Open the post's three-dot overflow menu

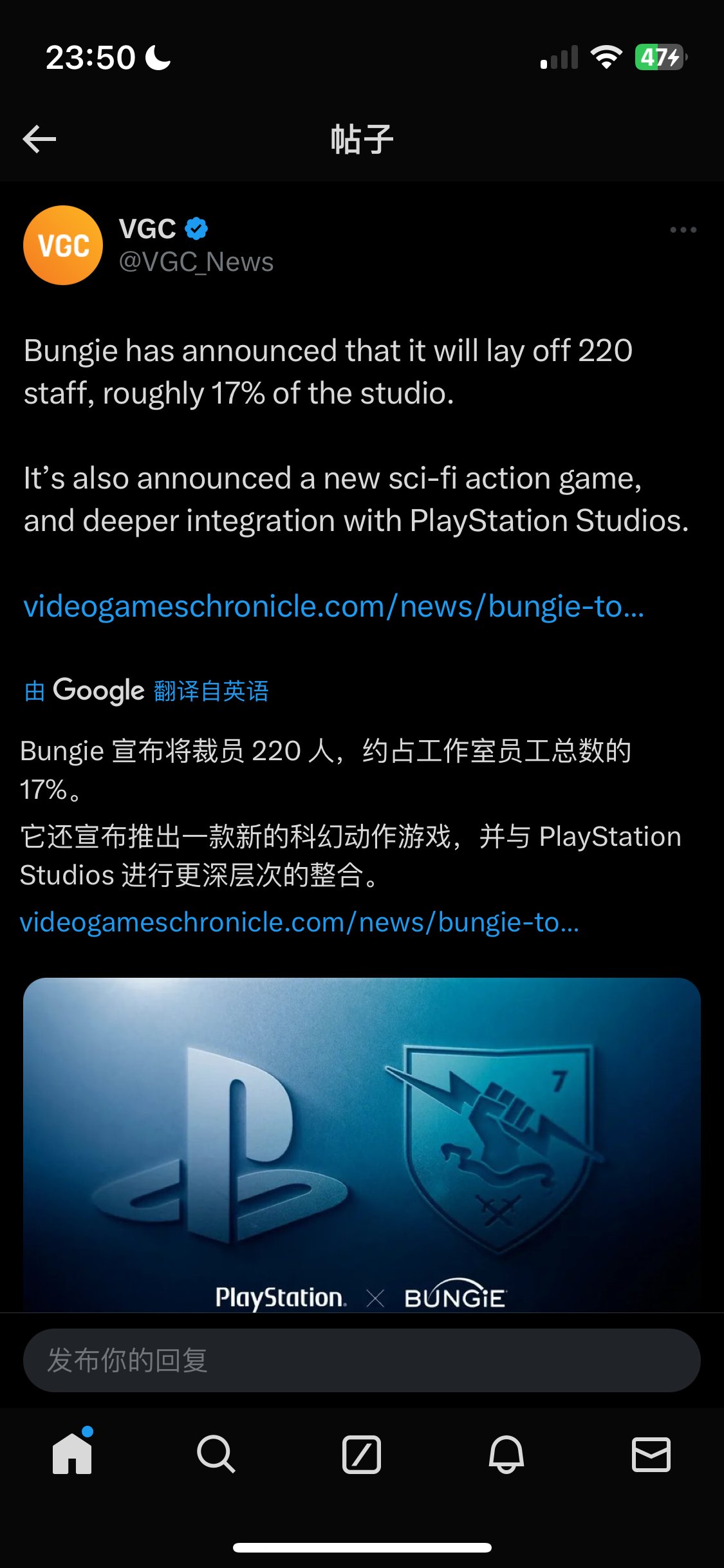683,230
